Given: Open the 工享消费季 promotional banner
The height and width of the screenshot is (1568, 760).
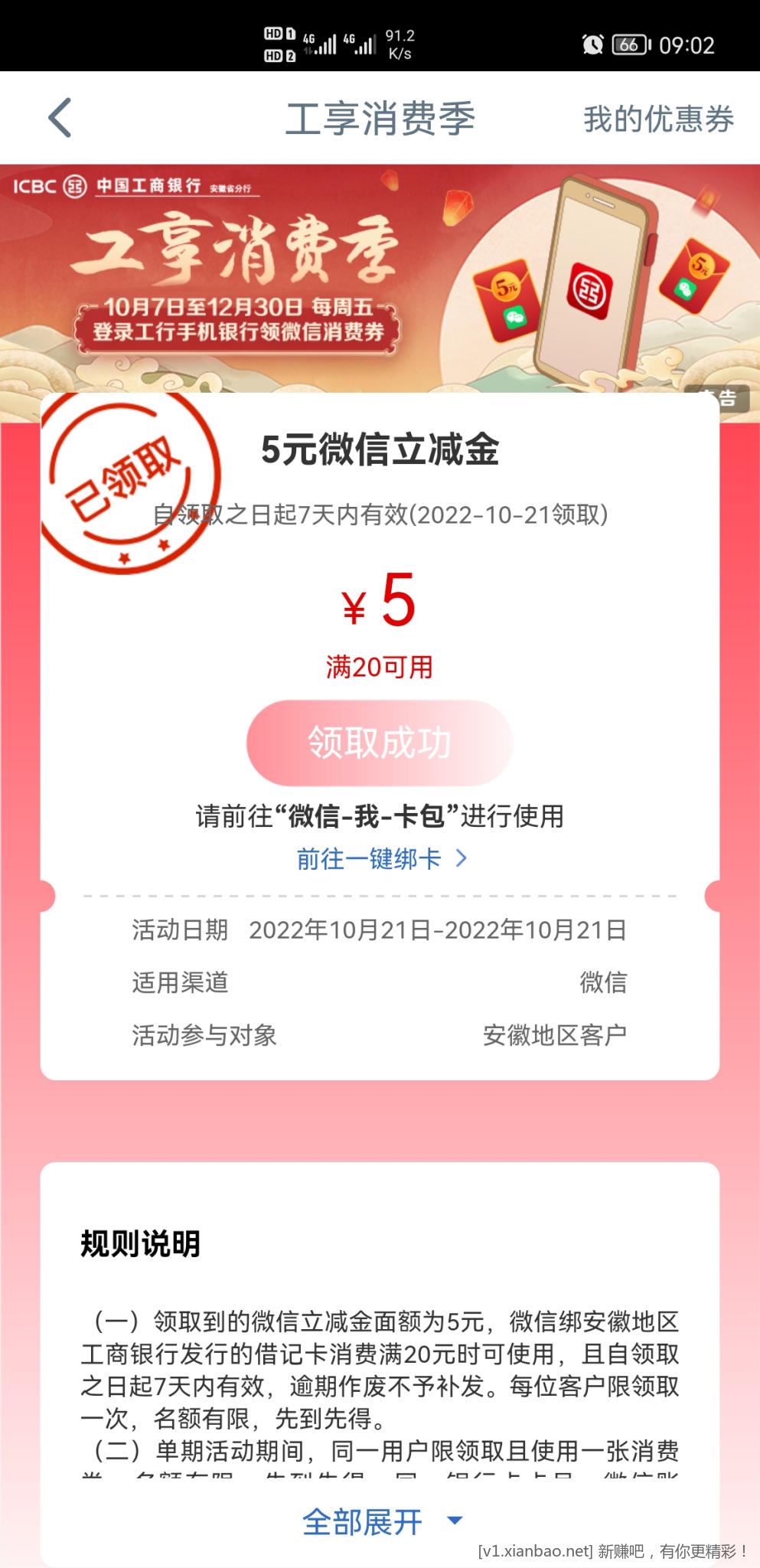Looking at the screenshot, I should point(380,277).
